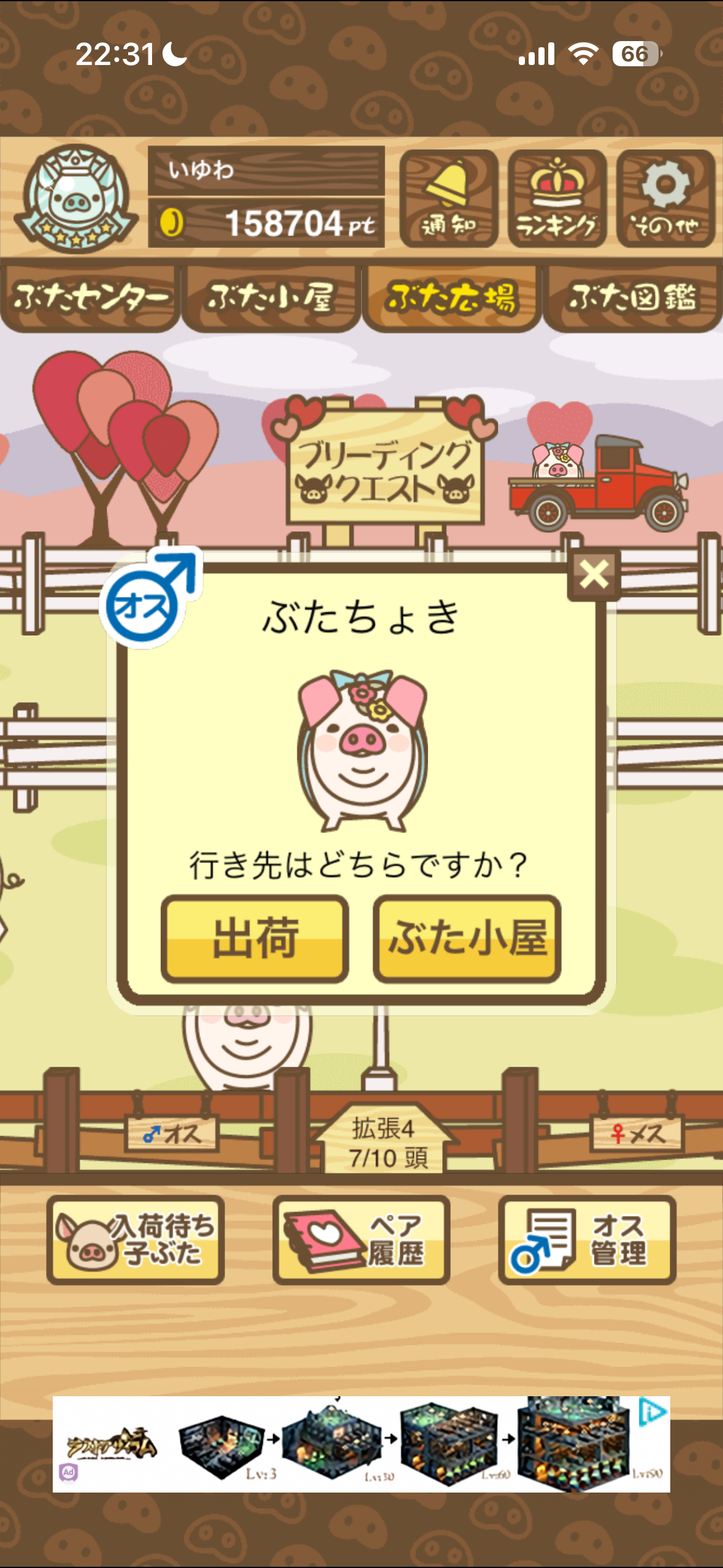Switch to the ぶた図鑑 tab
This screenshot has height=1568, width=723.
pyautogui.click(x=632, y=298)
